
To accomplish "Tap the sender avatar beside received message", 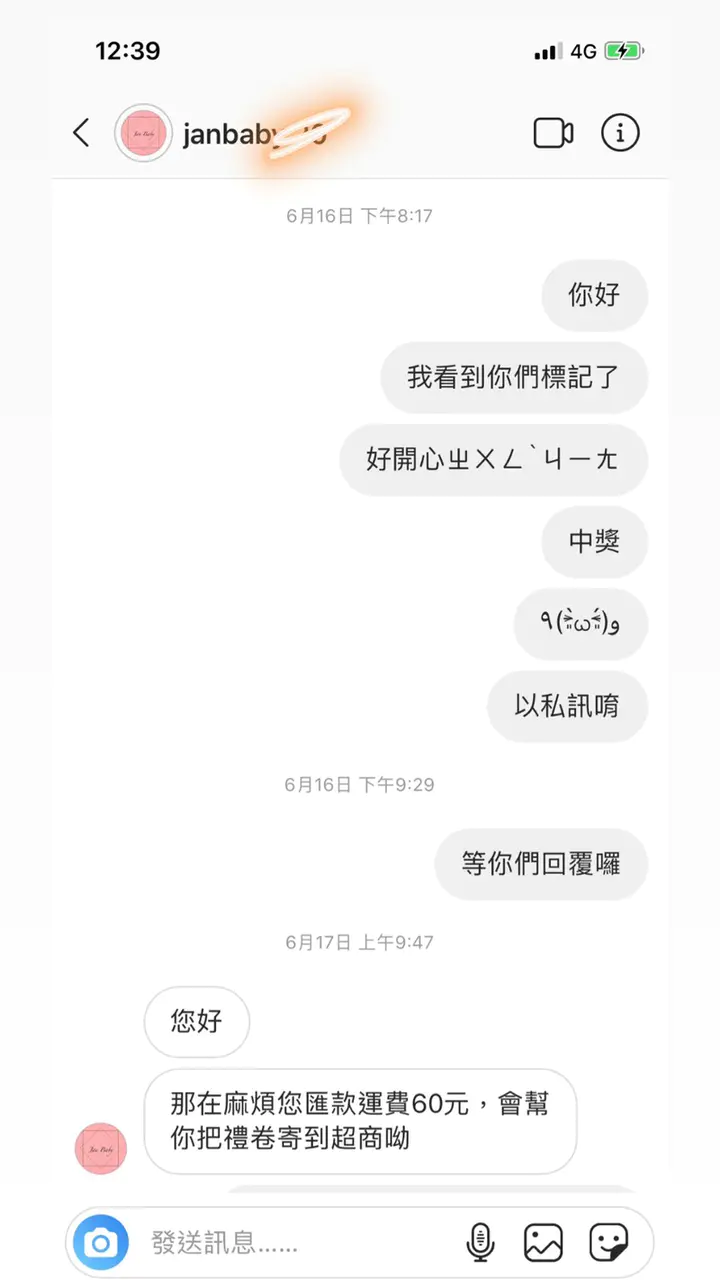I will tap(100, 1148).
